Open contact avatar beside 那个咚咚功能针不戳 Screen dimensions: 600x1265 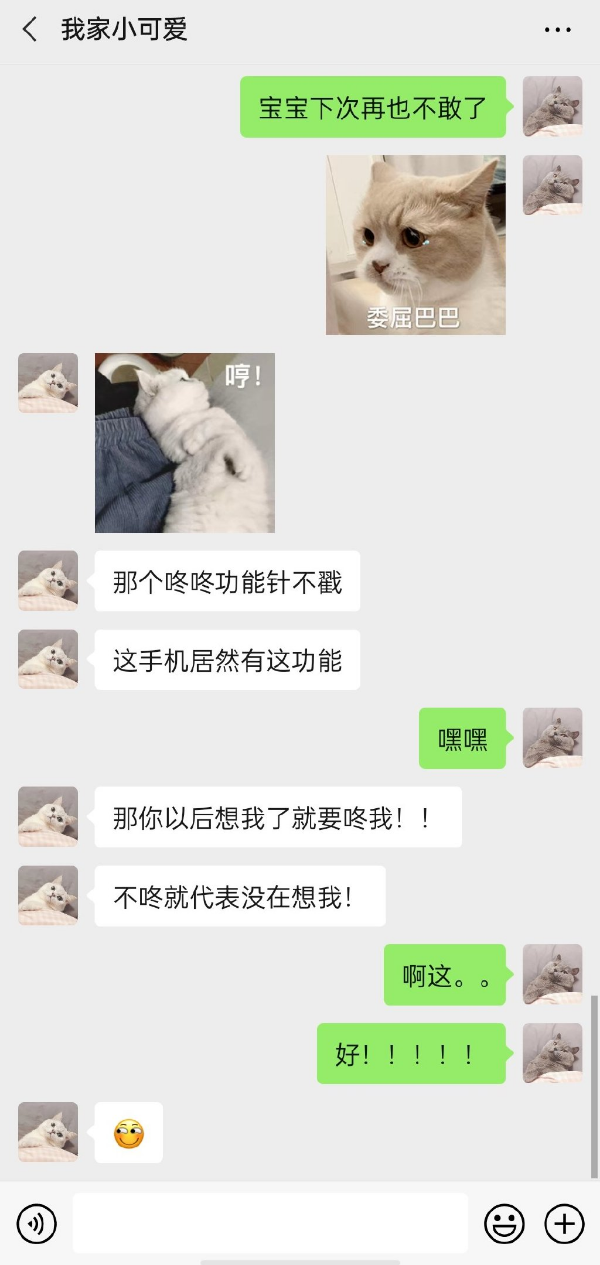[48, 580]
